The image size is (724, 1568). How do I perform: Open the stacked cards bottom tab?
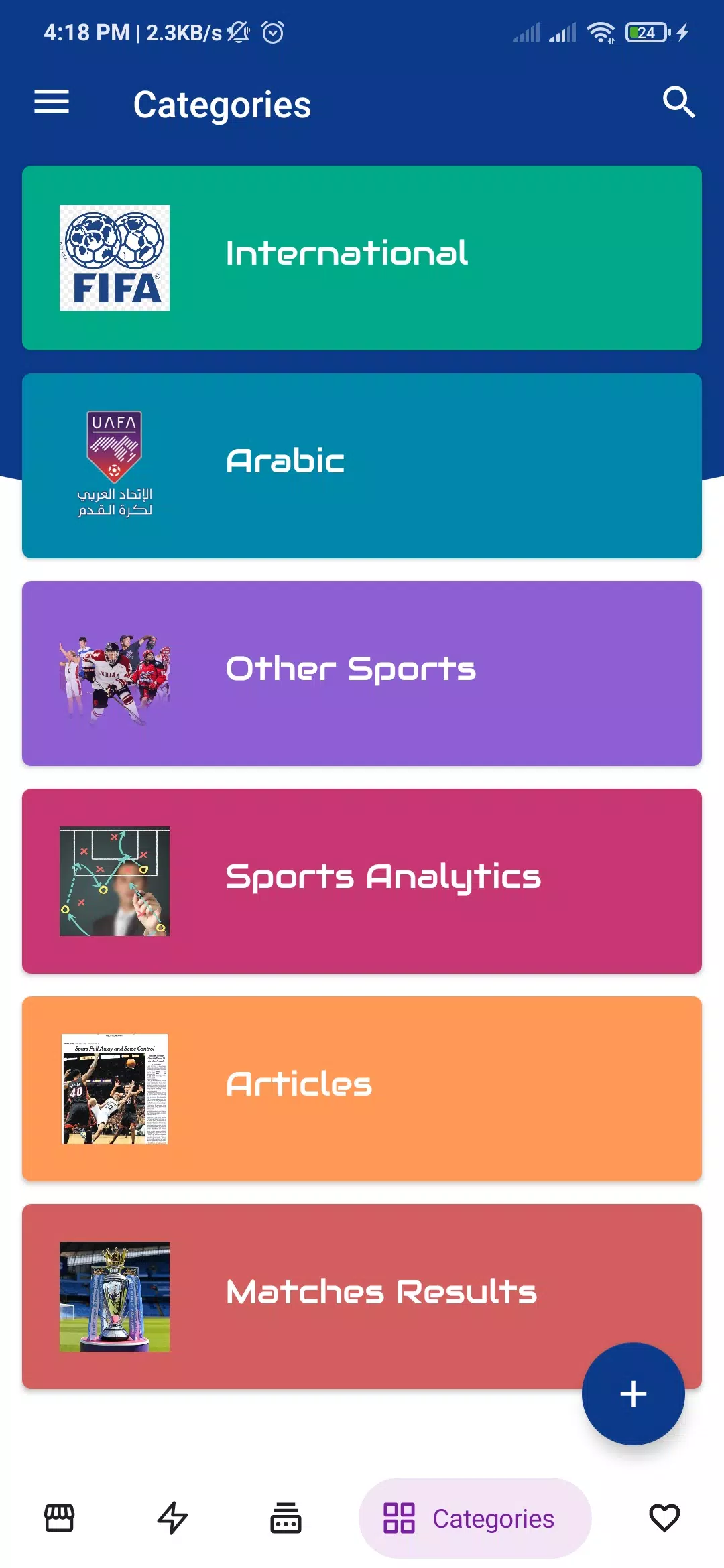click(x=286, y=1518)
